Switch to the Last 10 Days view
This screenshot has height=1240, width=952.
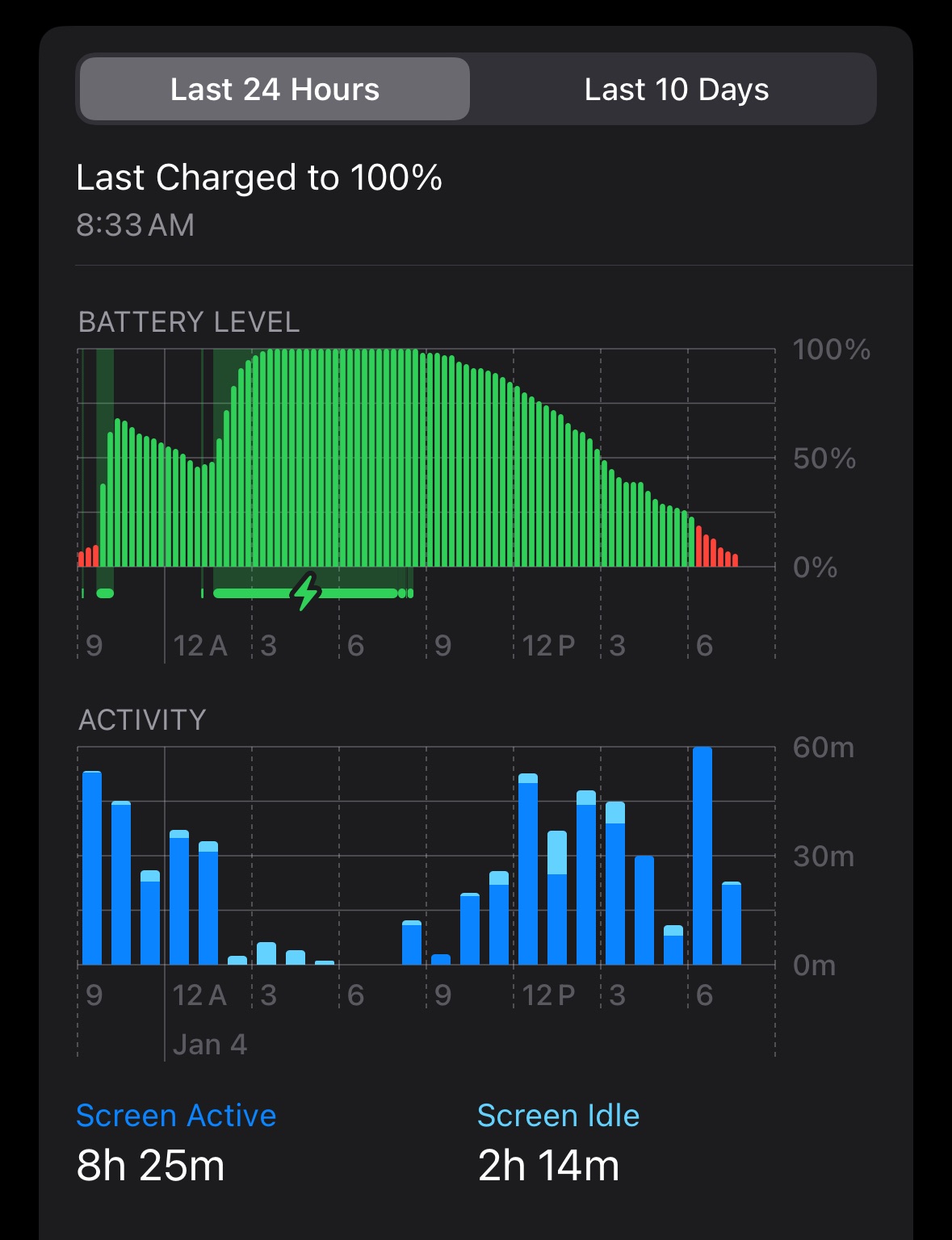(x=676, y=90)
